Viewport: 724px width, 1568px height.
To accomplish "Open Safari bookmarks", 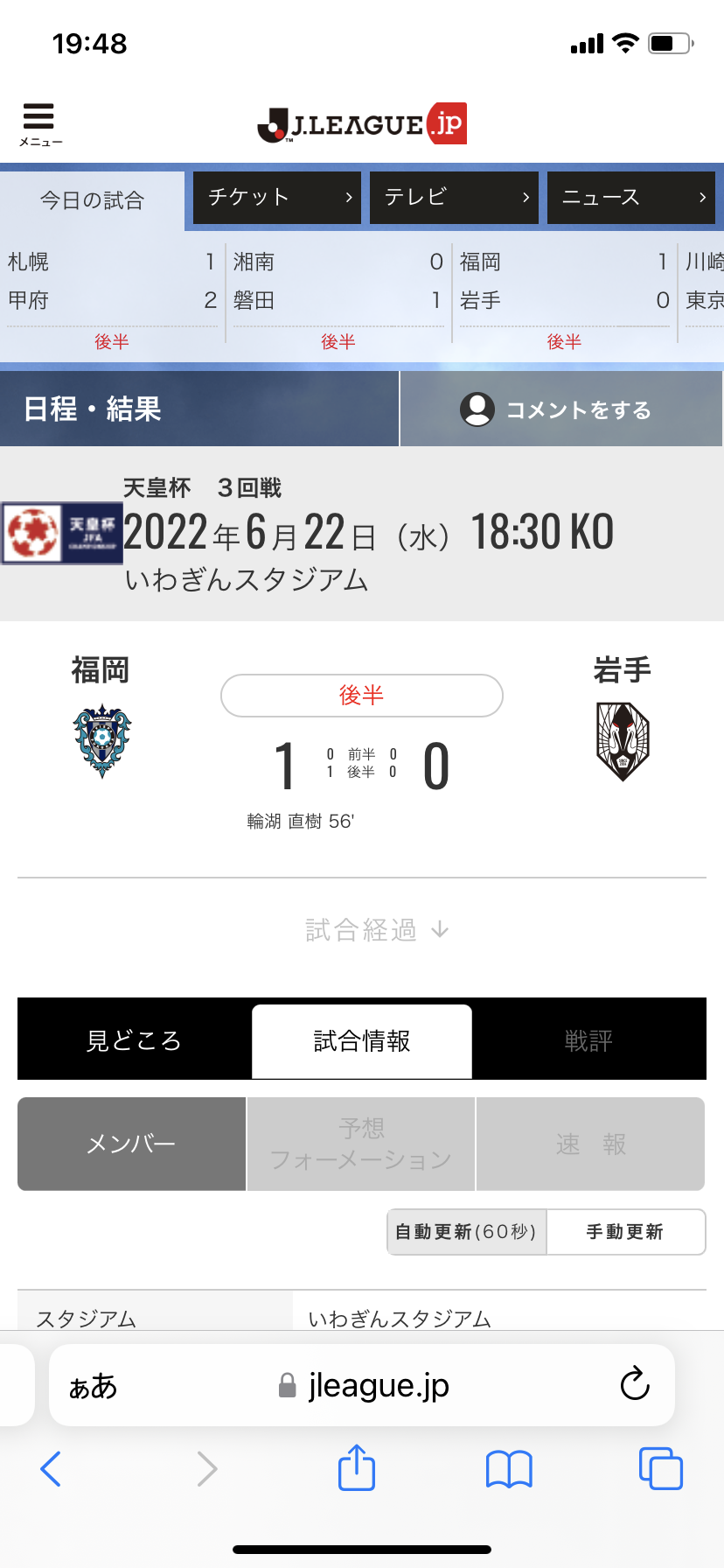I will pos(509,1468).
